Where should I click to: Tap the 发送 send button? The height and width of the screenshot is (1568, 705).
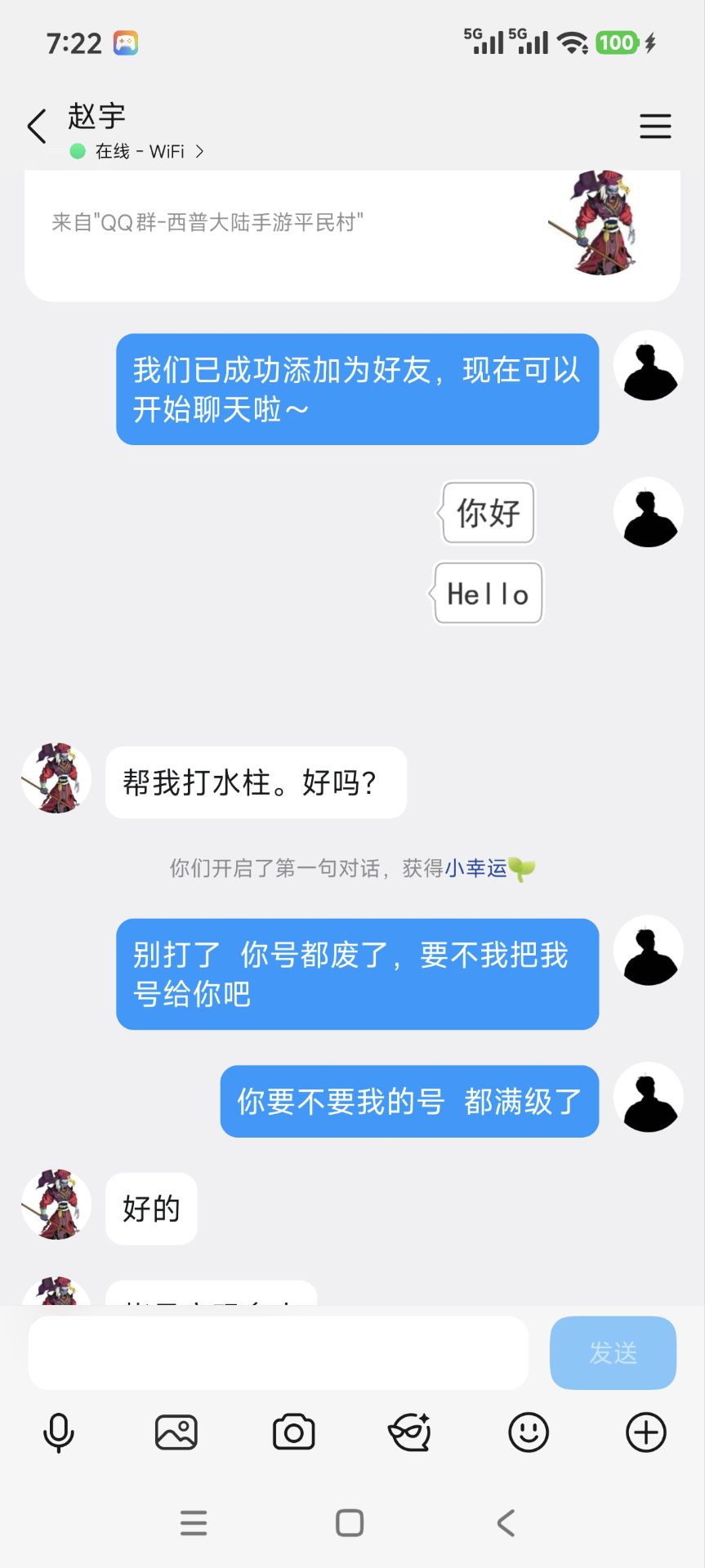pos(613,1352)
